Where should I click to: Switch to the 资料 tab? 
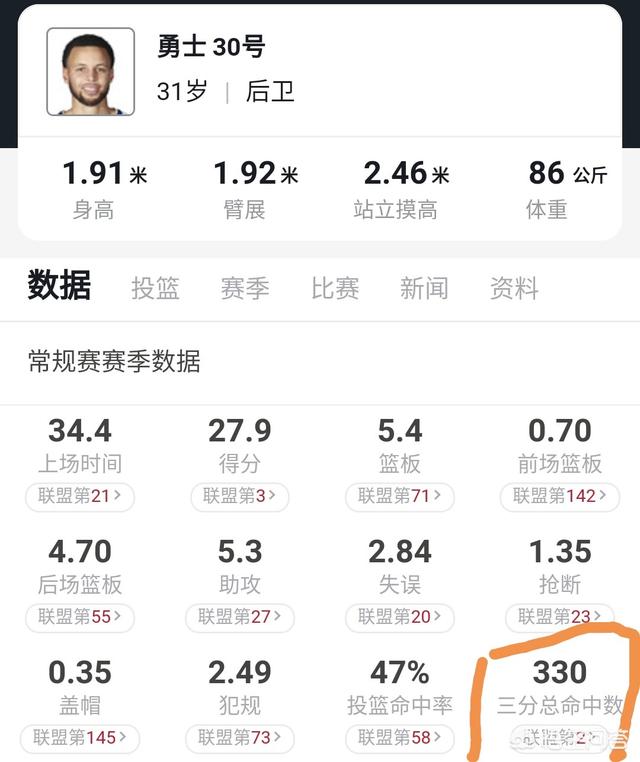[514, 289]
